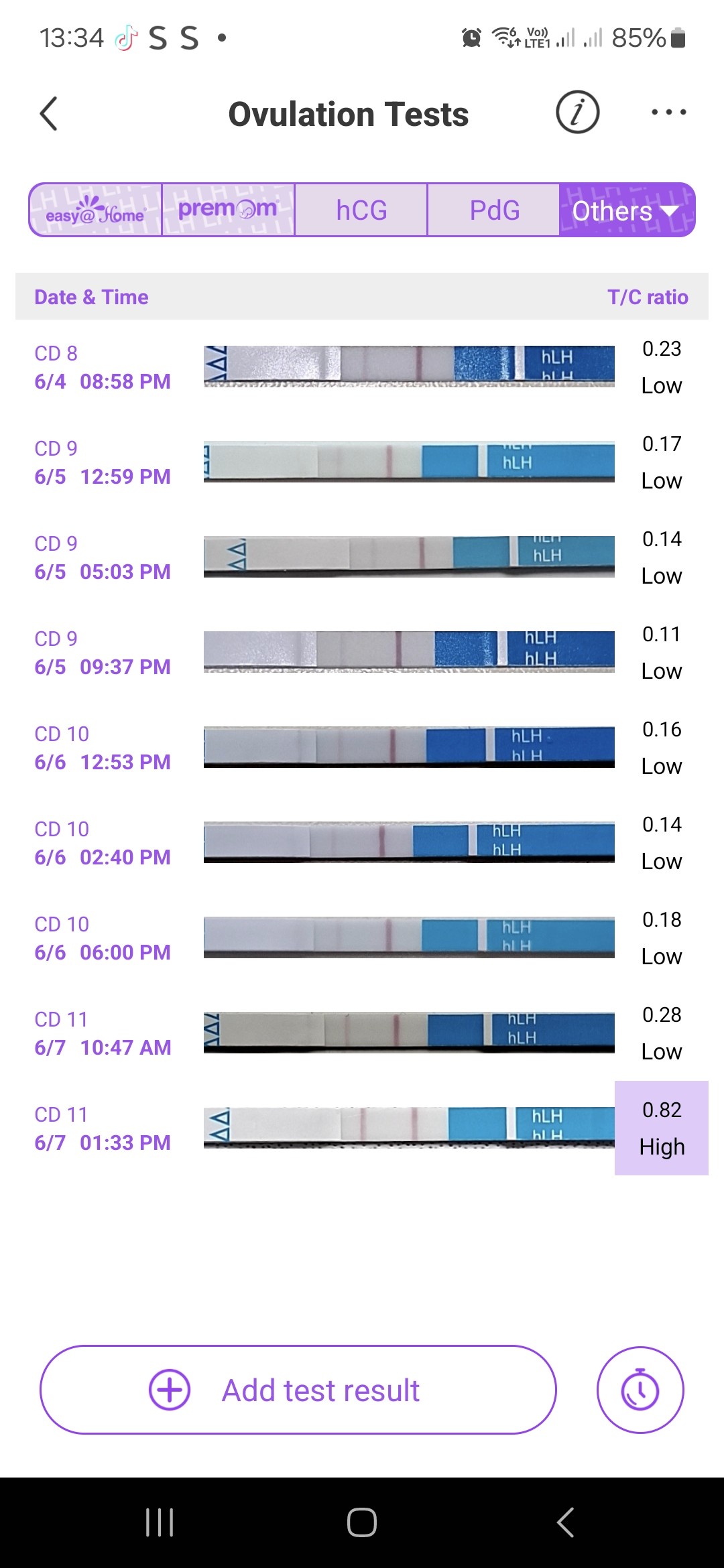724x1568 pixels.
Task: Open the timer button
Action: (640, 1390)
